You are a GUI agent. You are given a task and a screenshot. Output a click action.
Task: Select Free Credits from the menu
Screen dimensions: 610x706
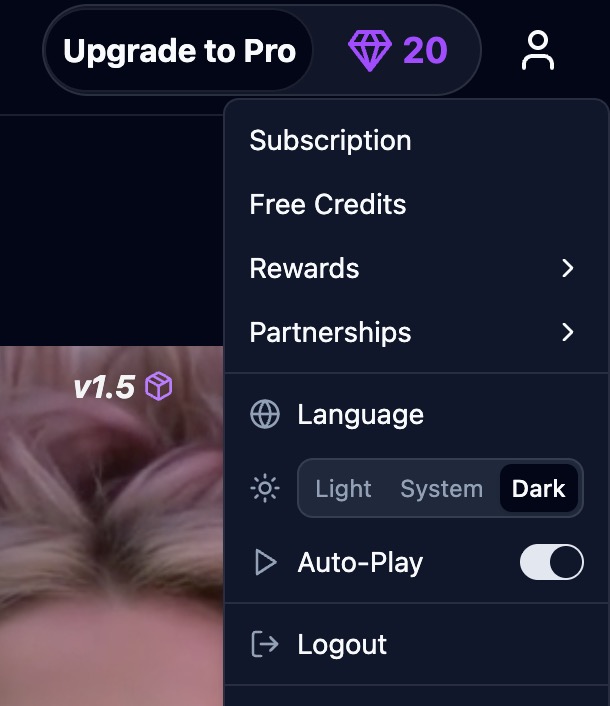[x=328, y=205]
